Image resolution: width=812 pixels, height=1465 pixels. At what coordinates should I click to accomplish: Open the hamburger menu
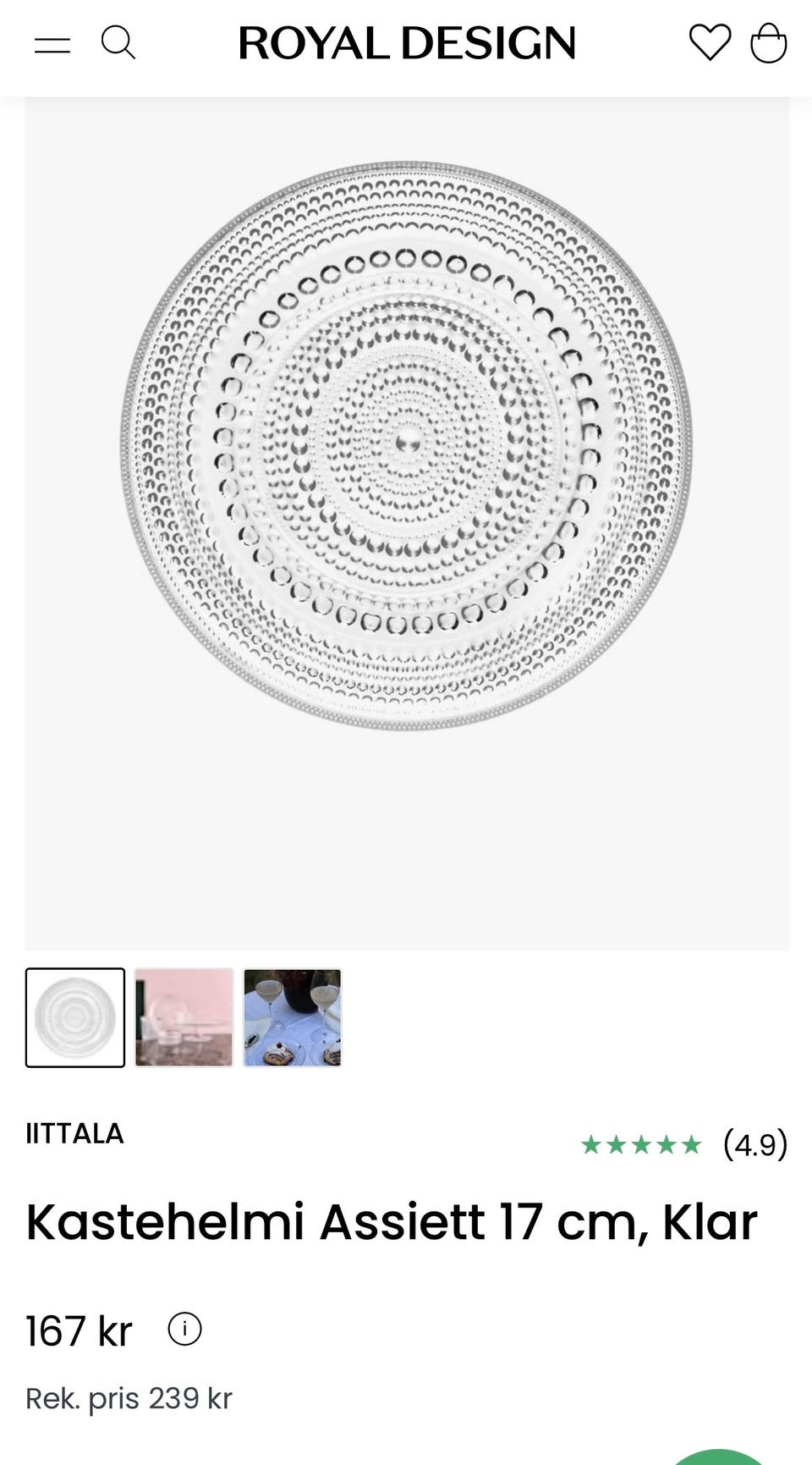click(x=52, y=44)
